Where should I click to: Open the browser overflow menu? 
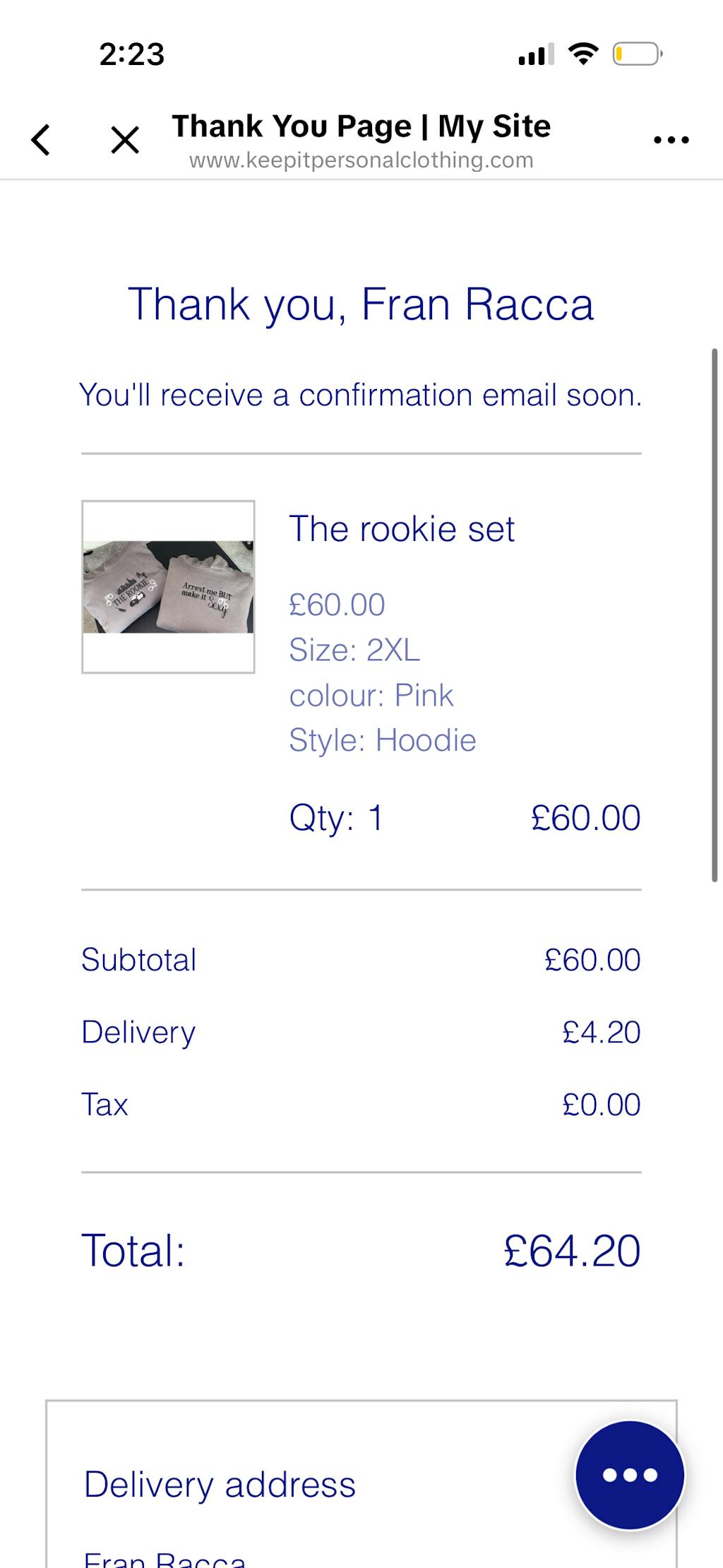[671, 140]
